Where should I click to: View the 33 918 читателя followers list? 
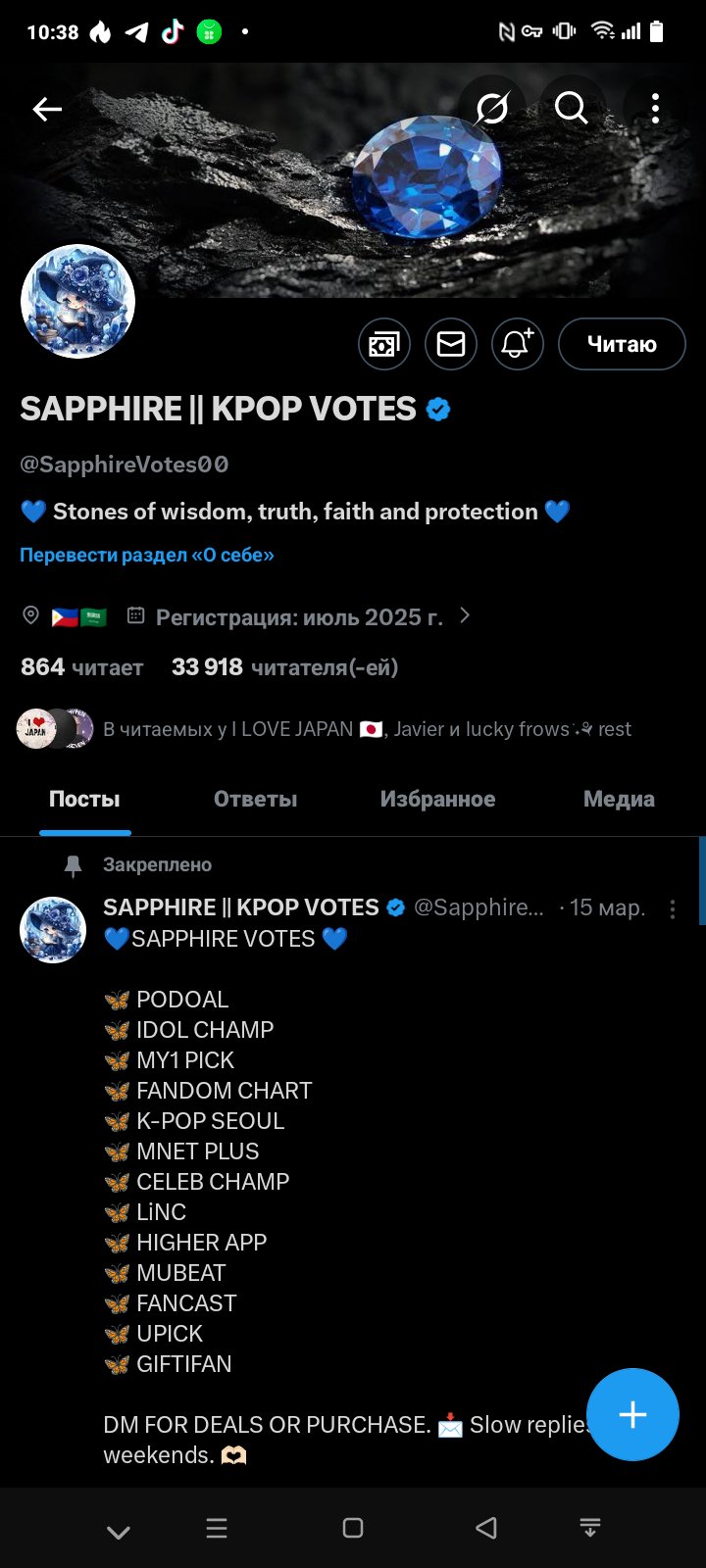tap(284, 667)
